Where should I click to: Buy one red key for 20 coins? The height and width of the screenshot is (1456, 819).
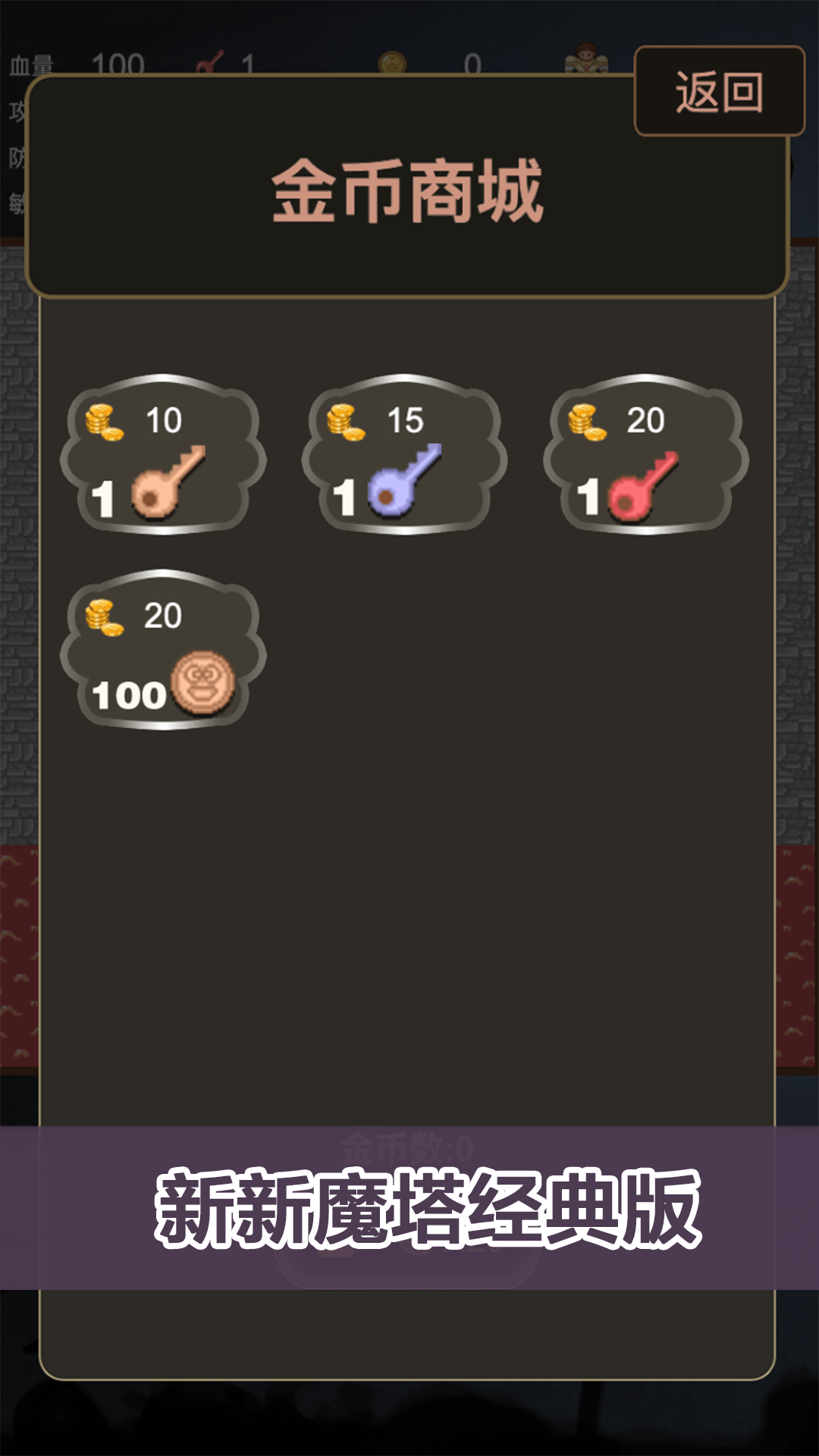[646, 455]
